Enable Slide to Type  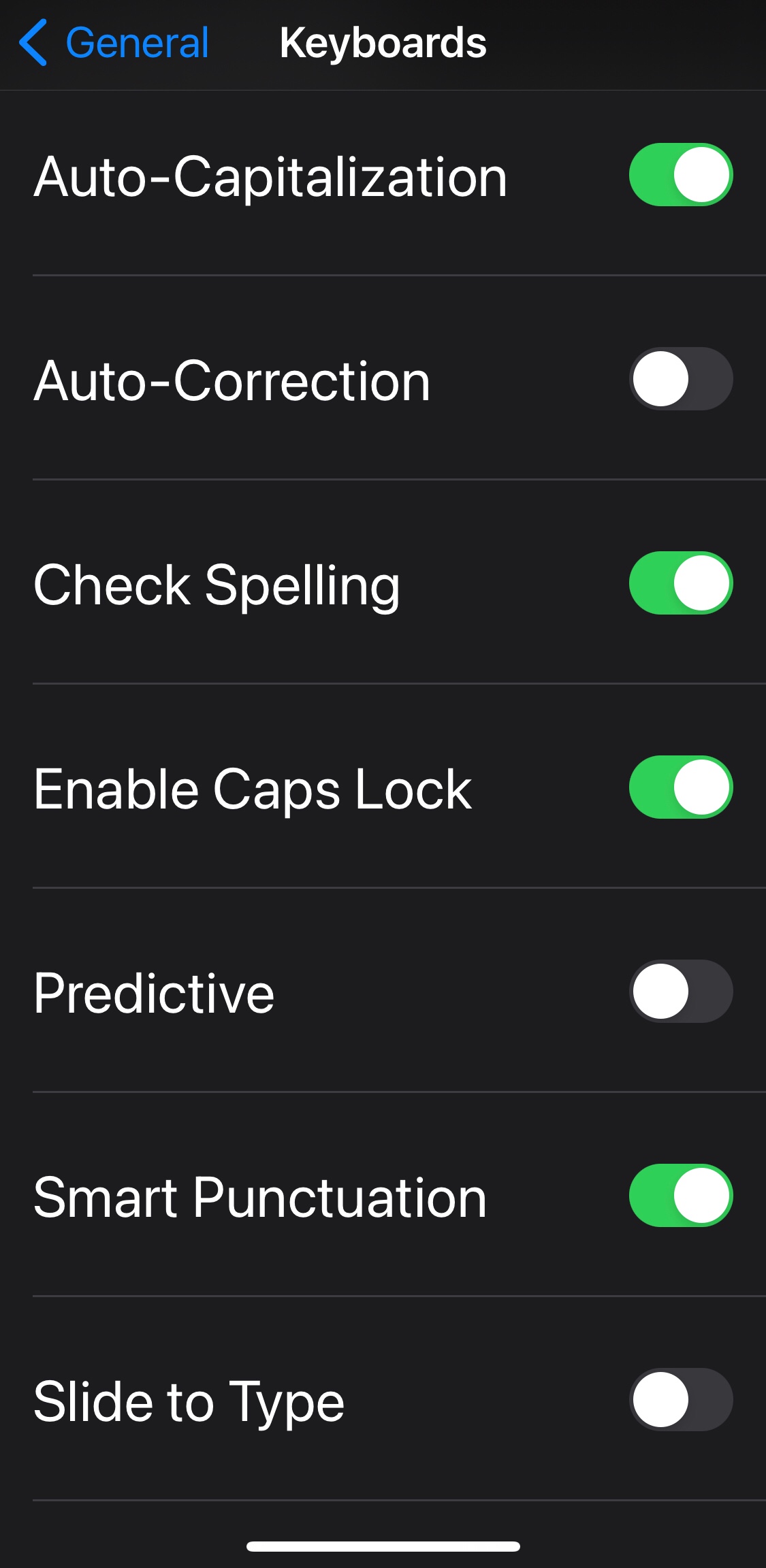[x=680, y=1400]
